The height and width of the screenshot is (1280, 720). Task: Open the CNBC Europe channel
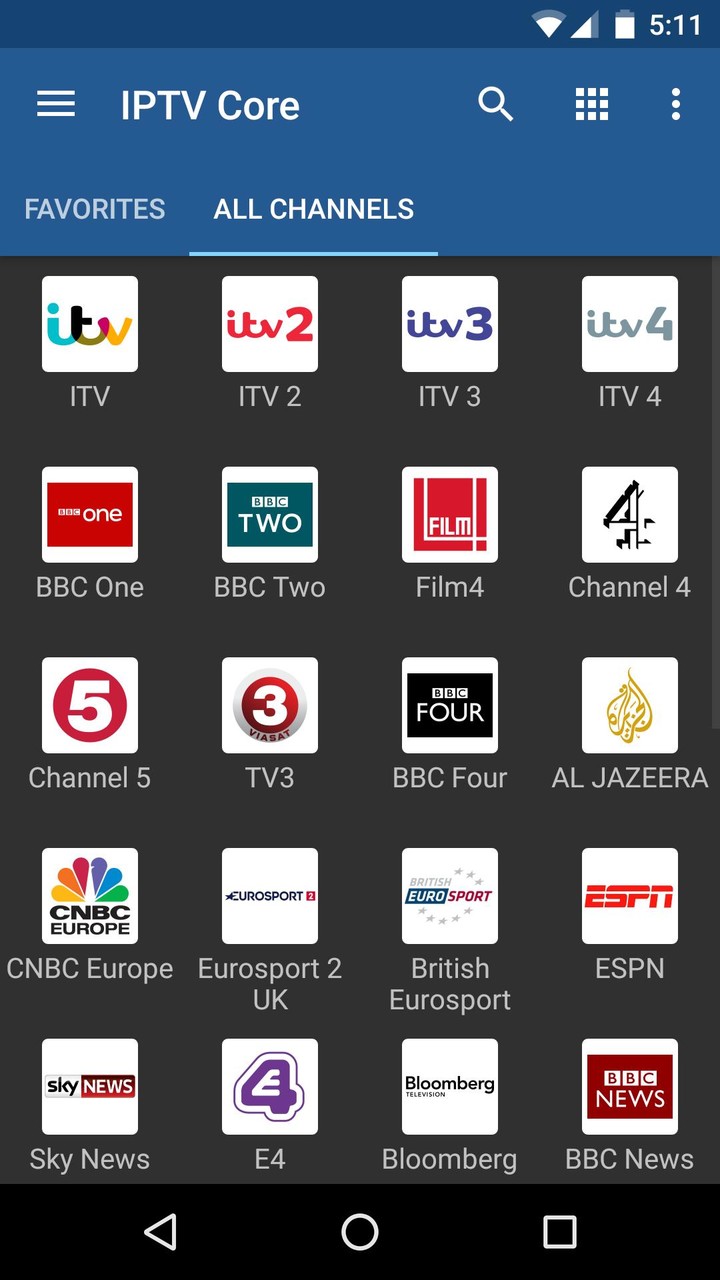point(90,896)
